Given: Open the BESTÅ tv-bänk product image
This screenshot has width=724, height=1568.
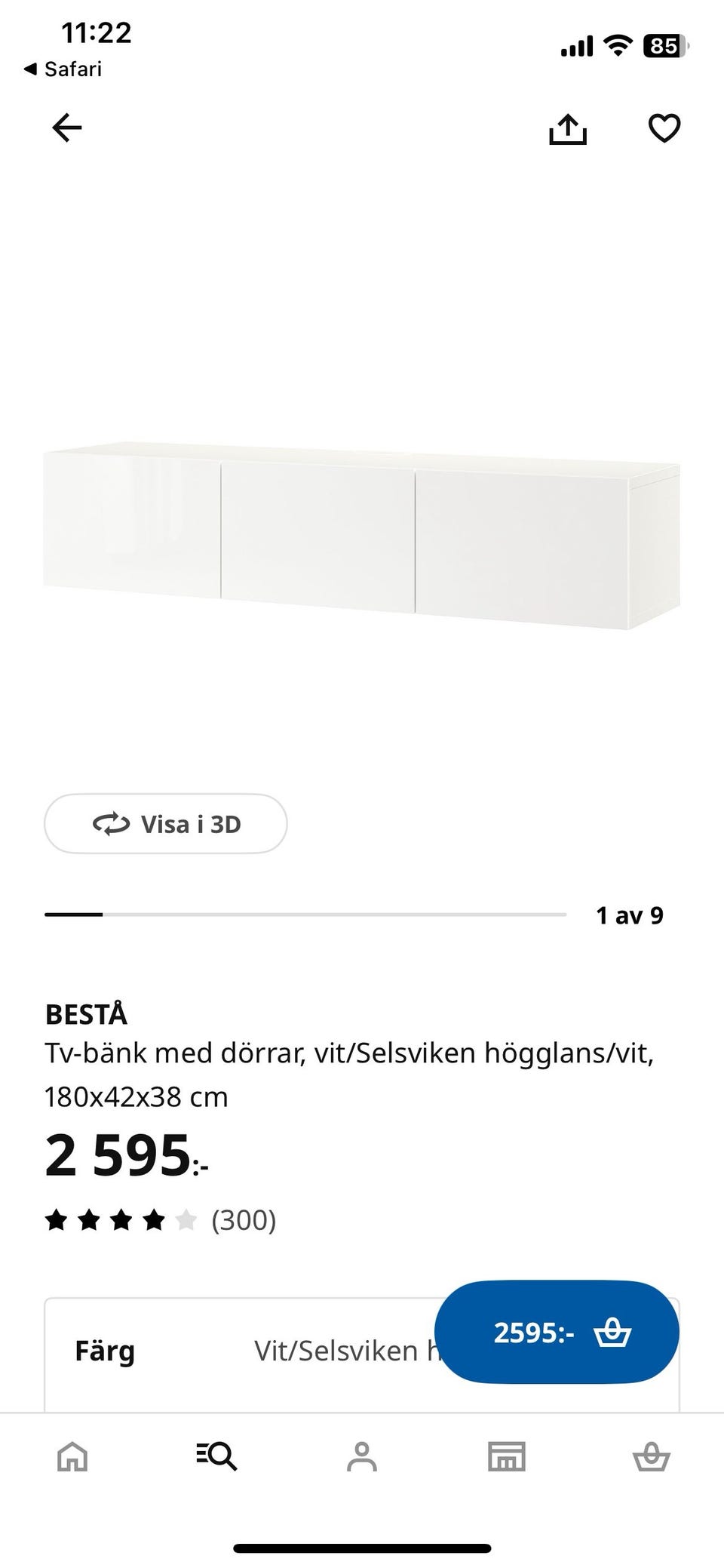Looking at the screenshot, I should pyautogui.click(x=362, y=535).
